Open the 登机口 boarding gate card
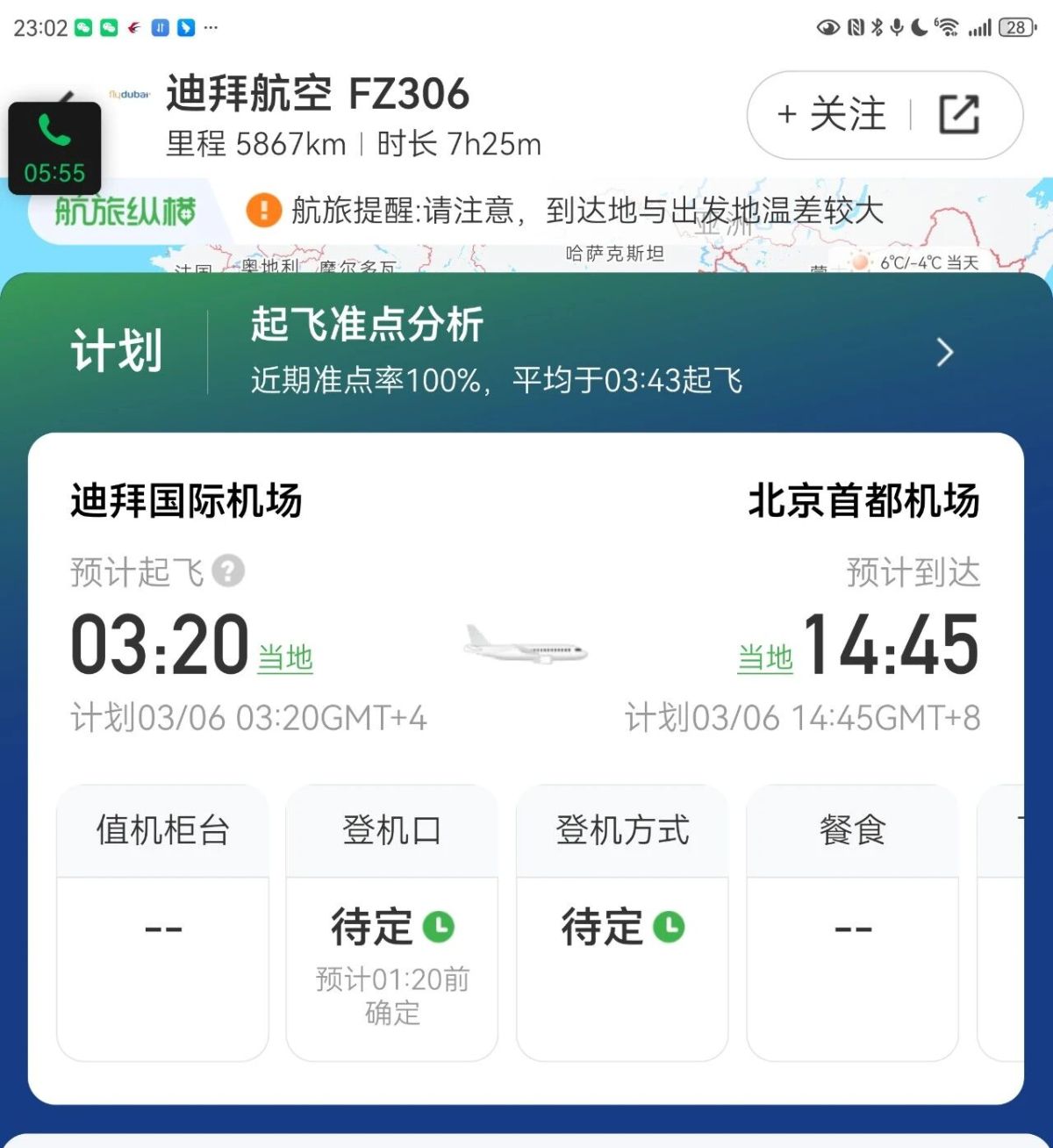The image size is (1053, 1148). (391, 922)
